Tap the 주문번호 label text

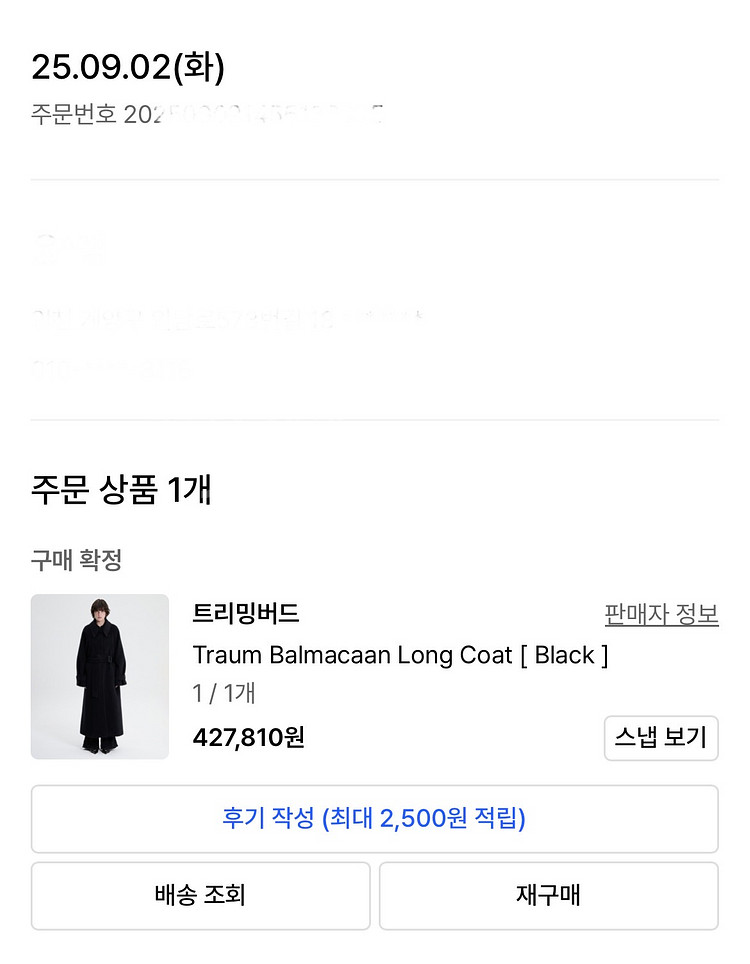click(x=65, y=113)
